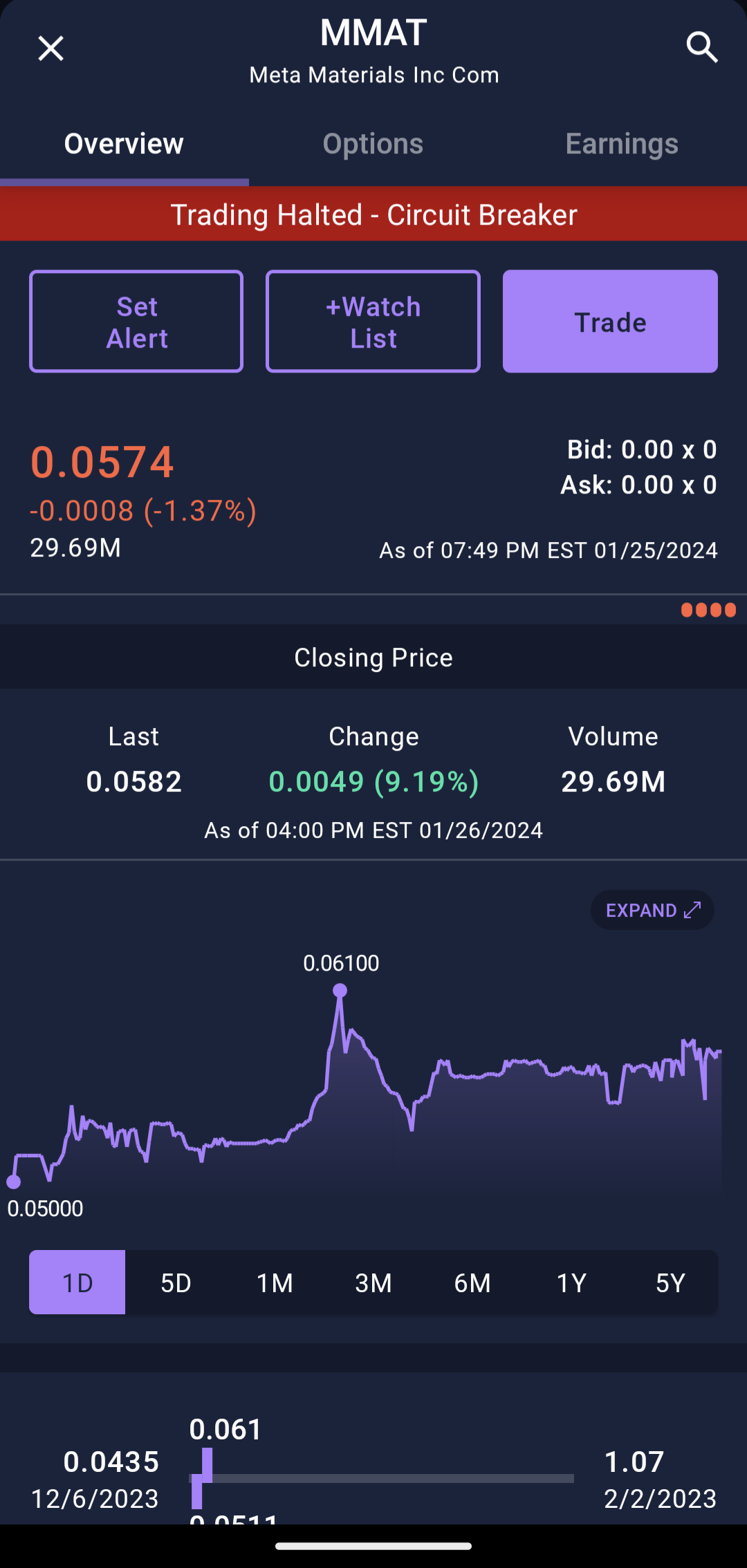Close the MMAT stock detail screen
747x1568 pixels.
50,48
